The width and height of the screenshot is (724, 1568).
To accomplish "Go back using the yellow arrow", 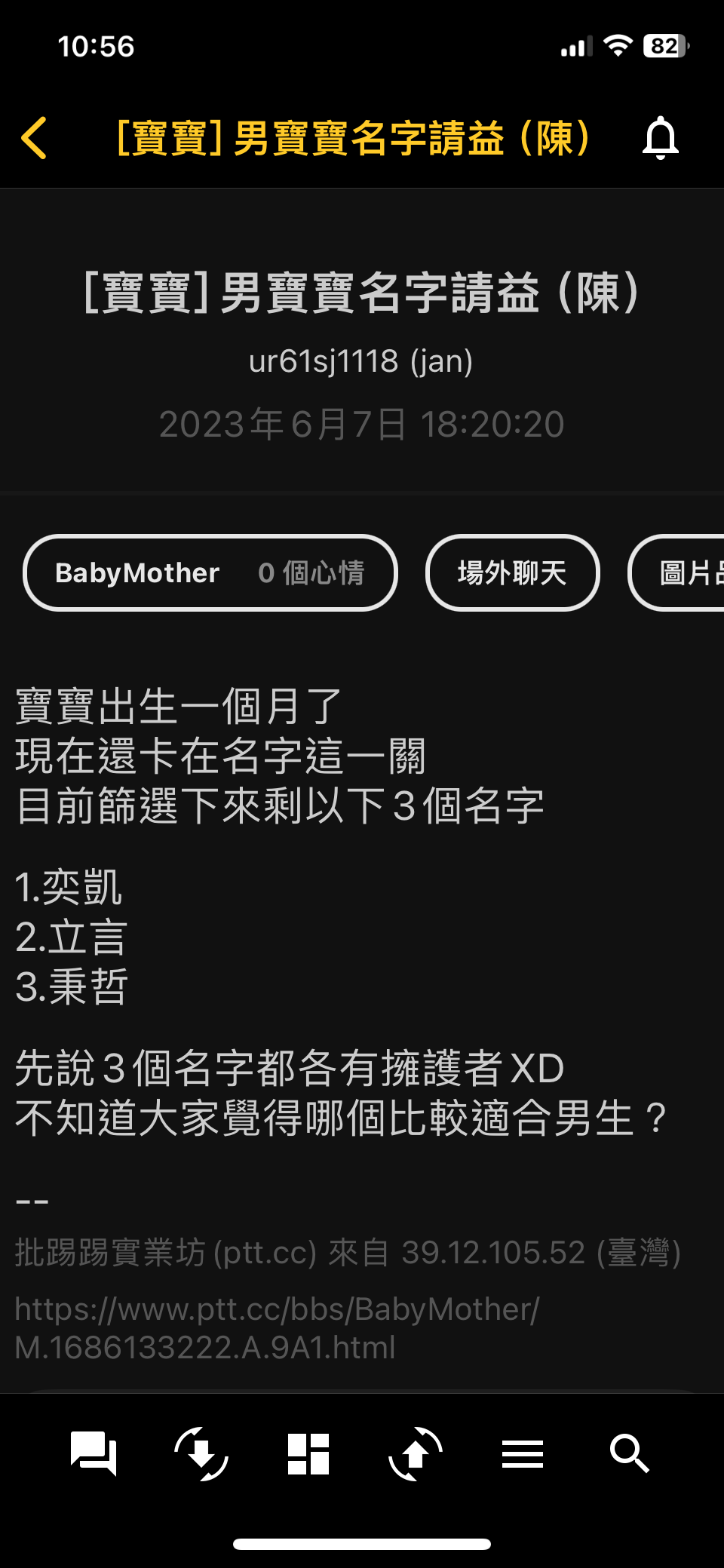I will pos(35,138).
